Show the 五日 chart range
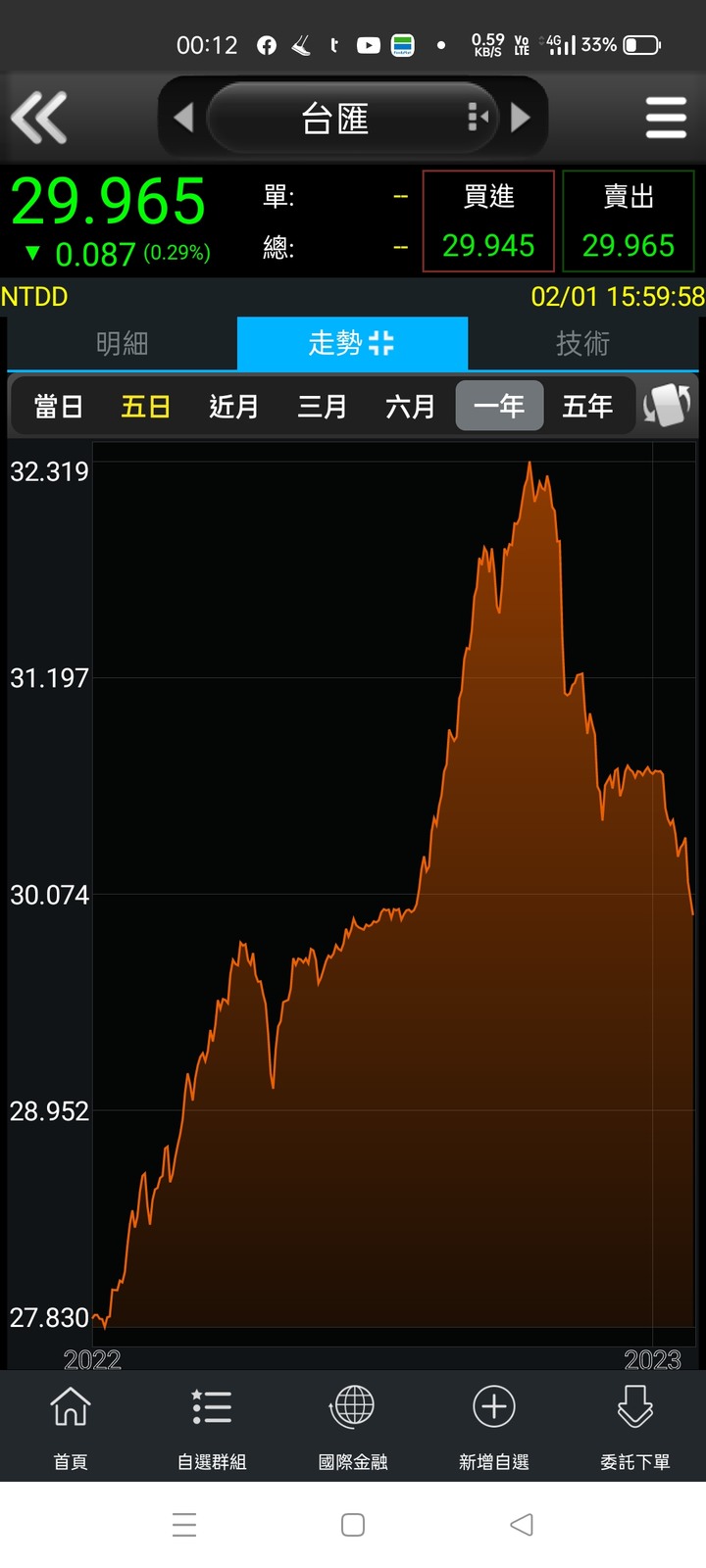Screen dimensions: 706x1568 [x=145, y=406]
